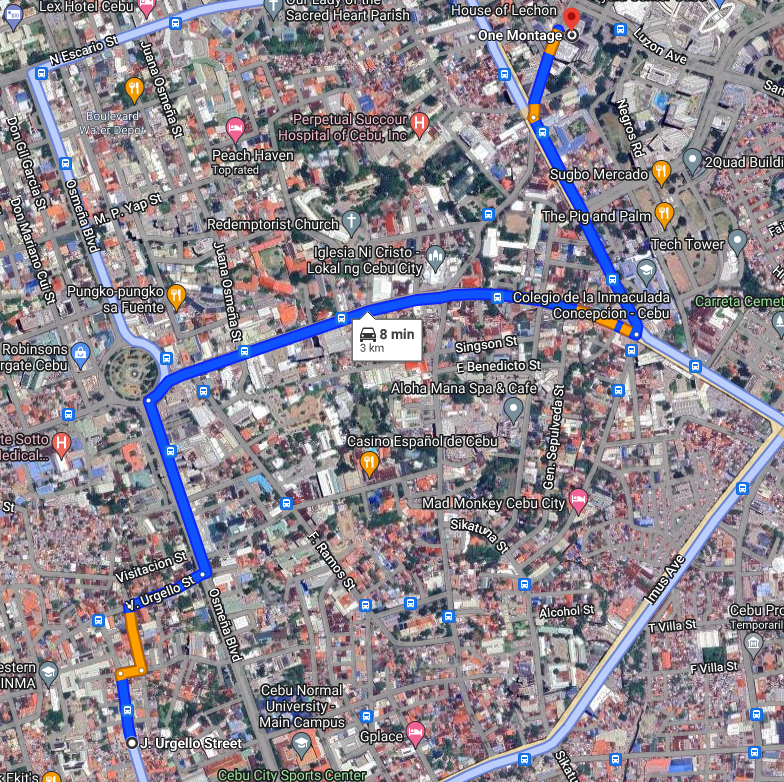Select the Peach Haven hotel marker
The image size is (784, 782).
tap(235, 128)
